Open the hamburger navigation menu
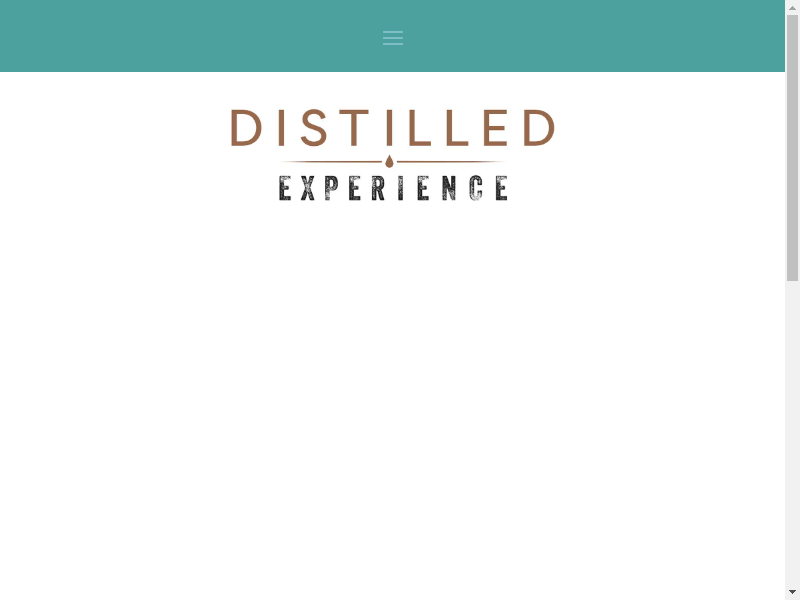 pyautogui.click(x=393, y=38)
